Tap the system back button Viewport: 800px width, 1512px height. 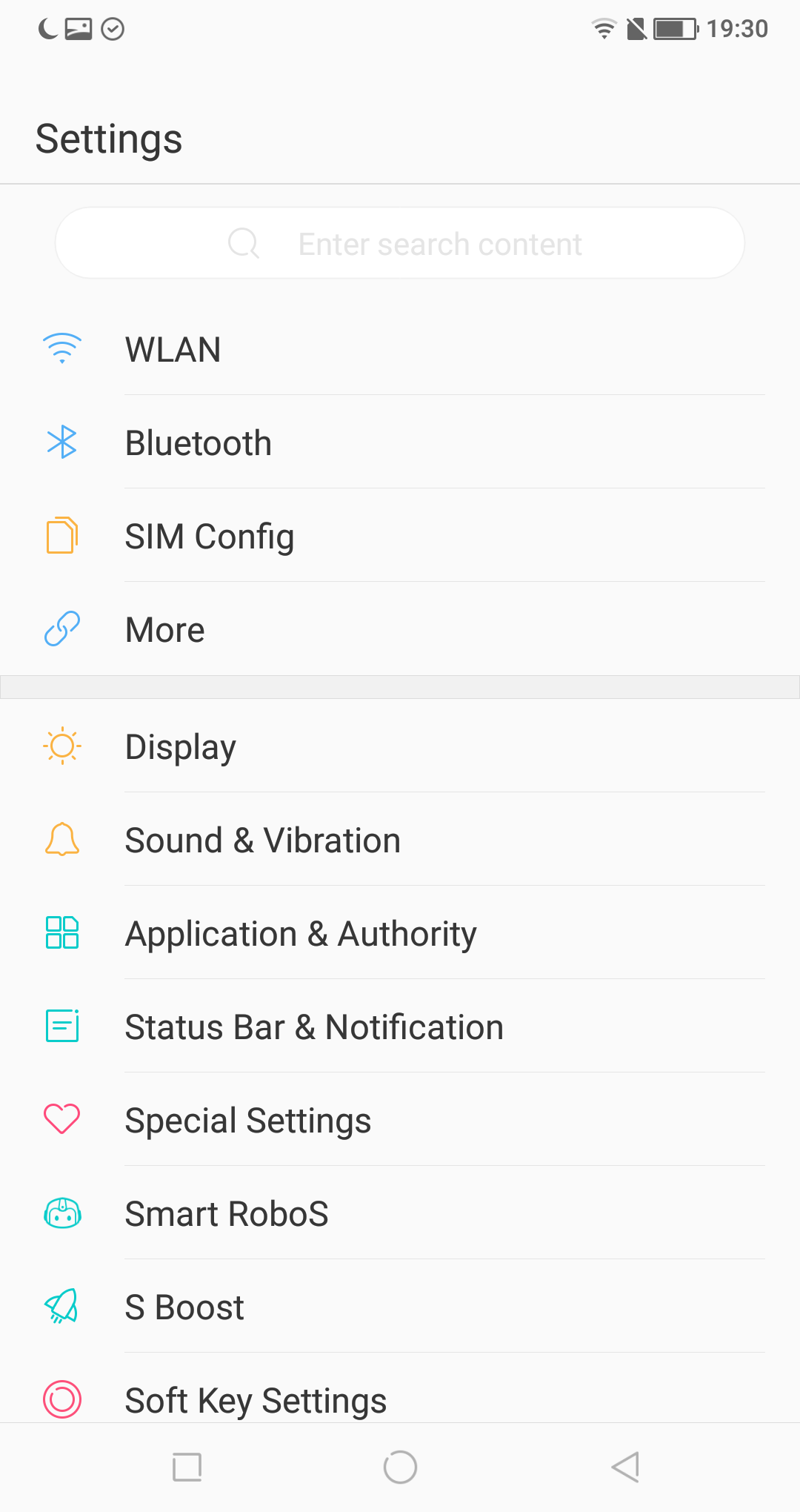click(626, 1467)
